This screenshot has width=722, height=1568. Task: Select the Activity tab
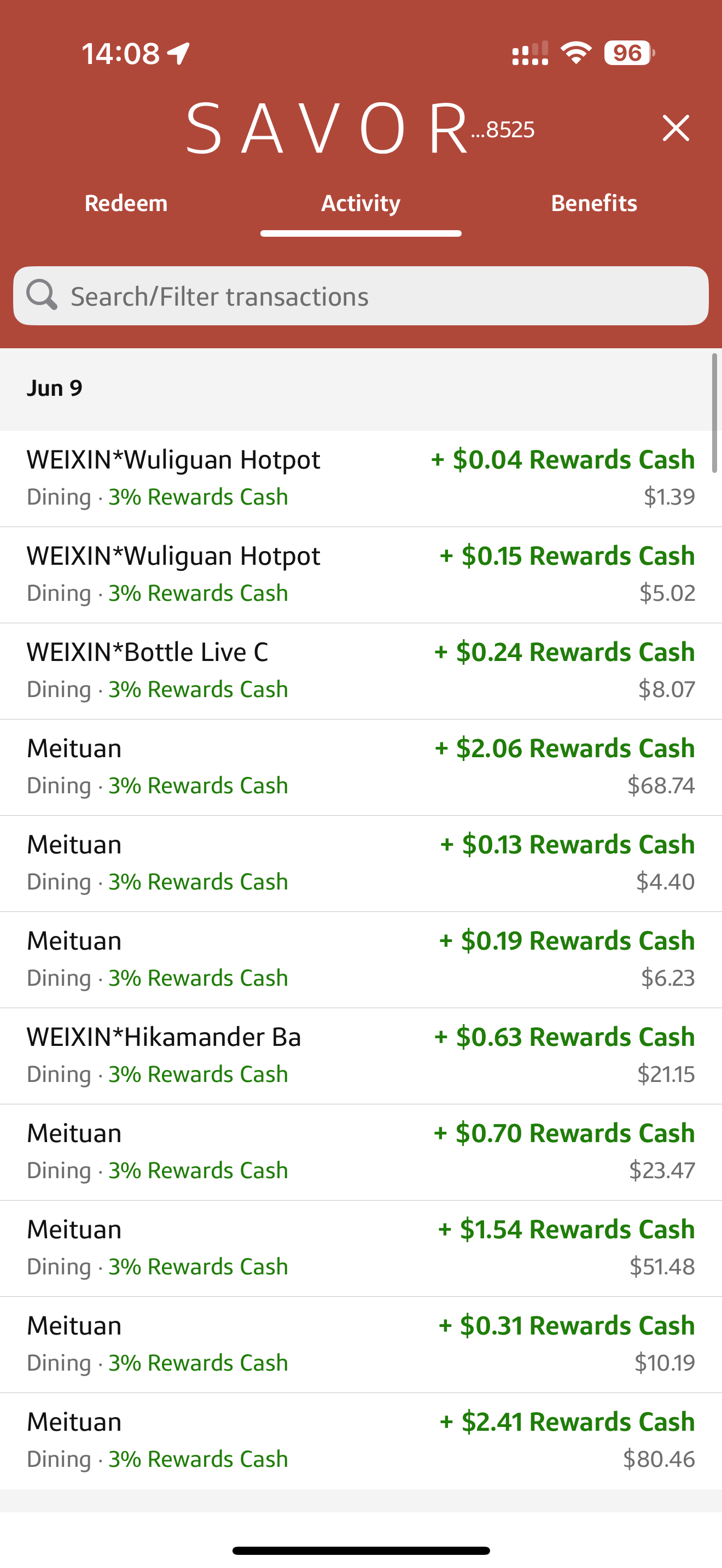[x=361, y=203]
